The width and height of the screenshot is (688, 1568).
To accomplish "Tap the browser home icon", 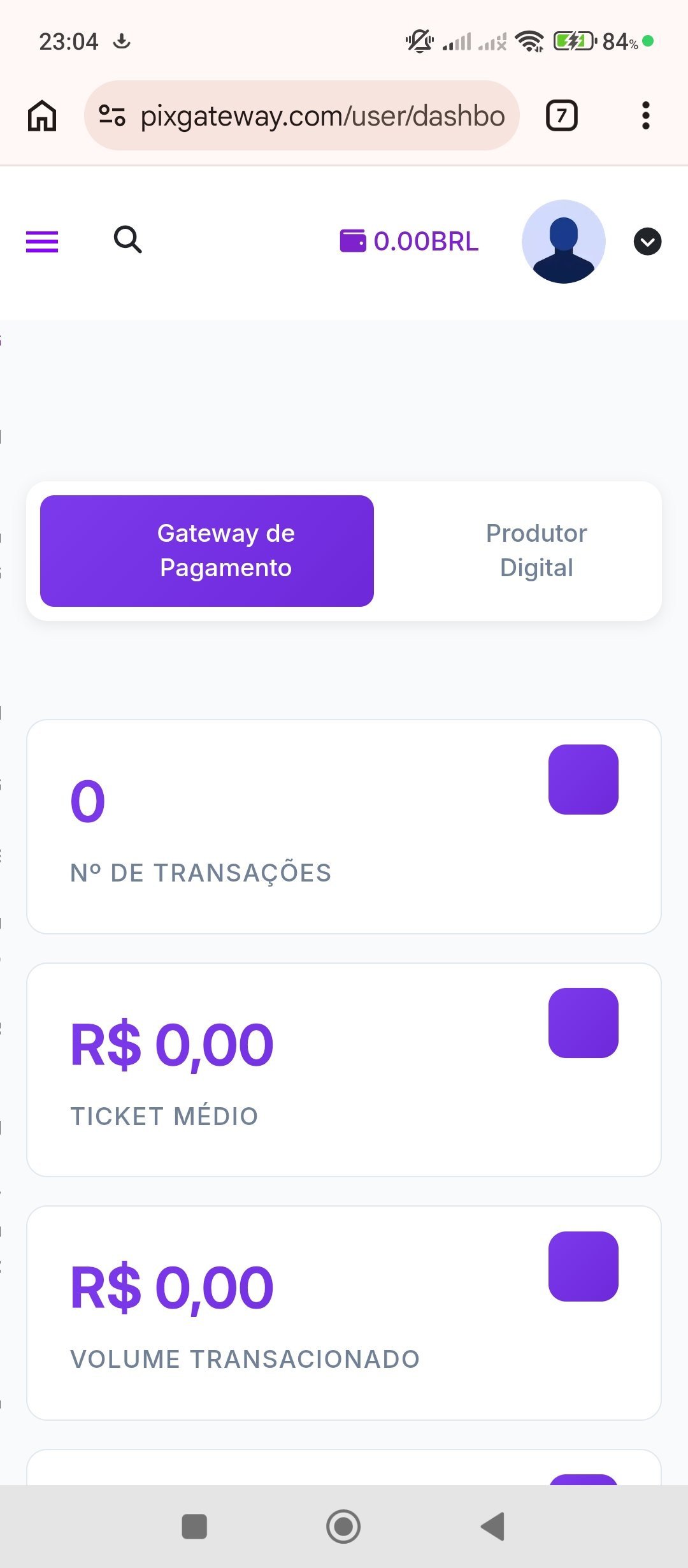I will point(42,116).
